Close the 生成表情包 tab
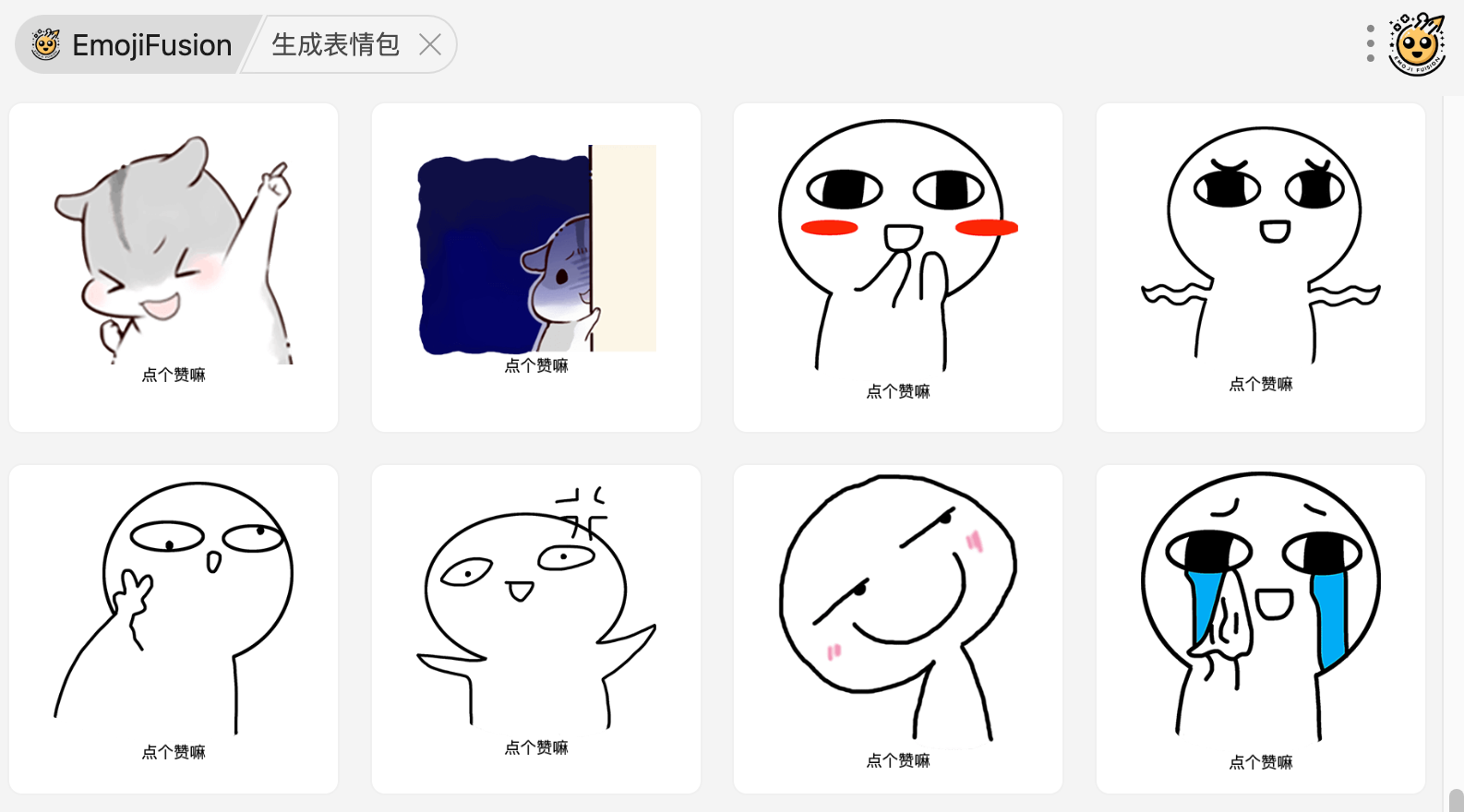 (430, 44)
